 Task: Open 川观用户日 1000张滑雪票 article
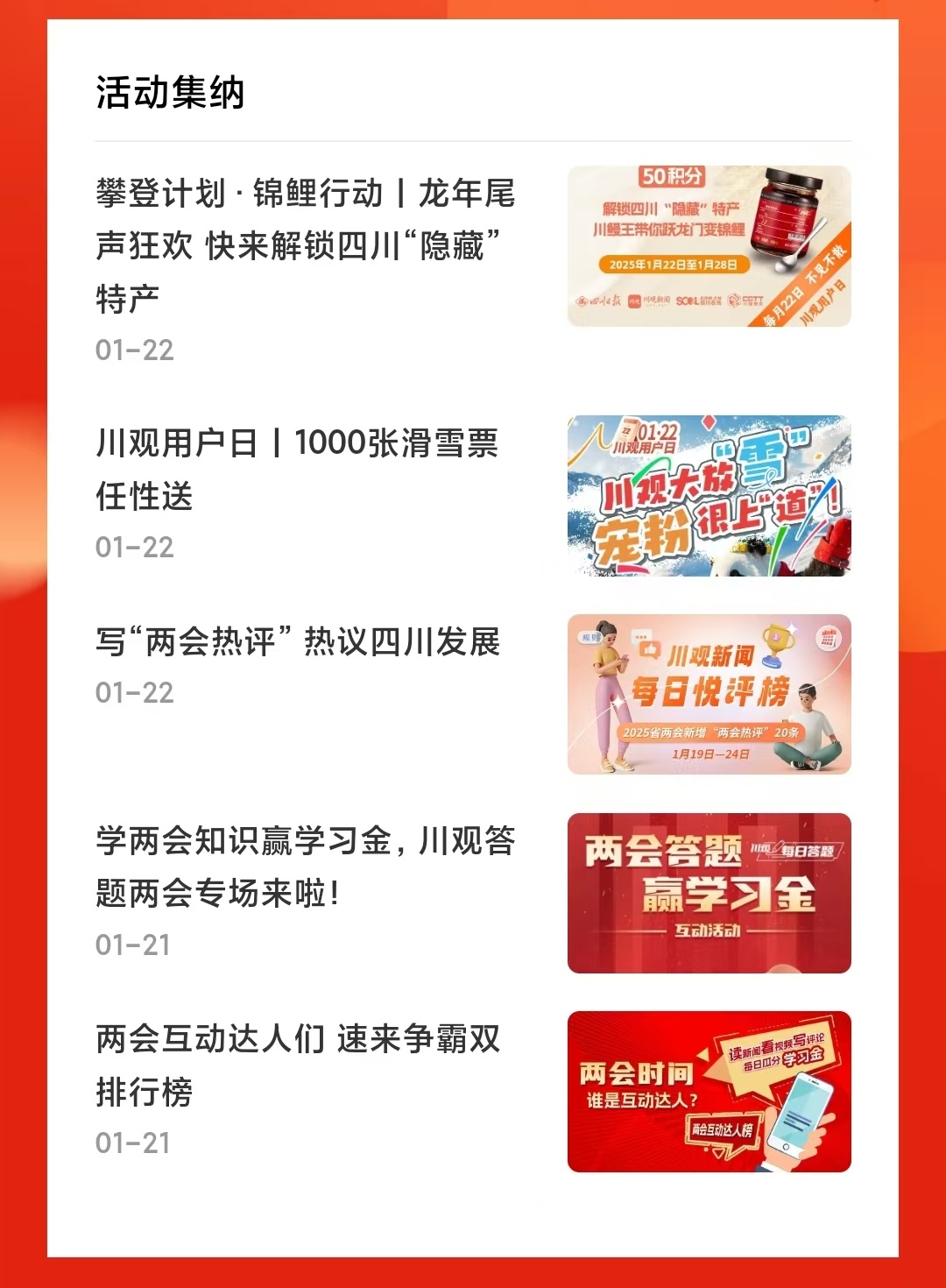pos(298,469)
